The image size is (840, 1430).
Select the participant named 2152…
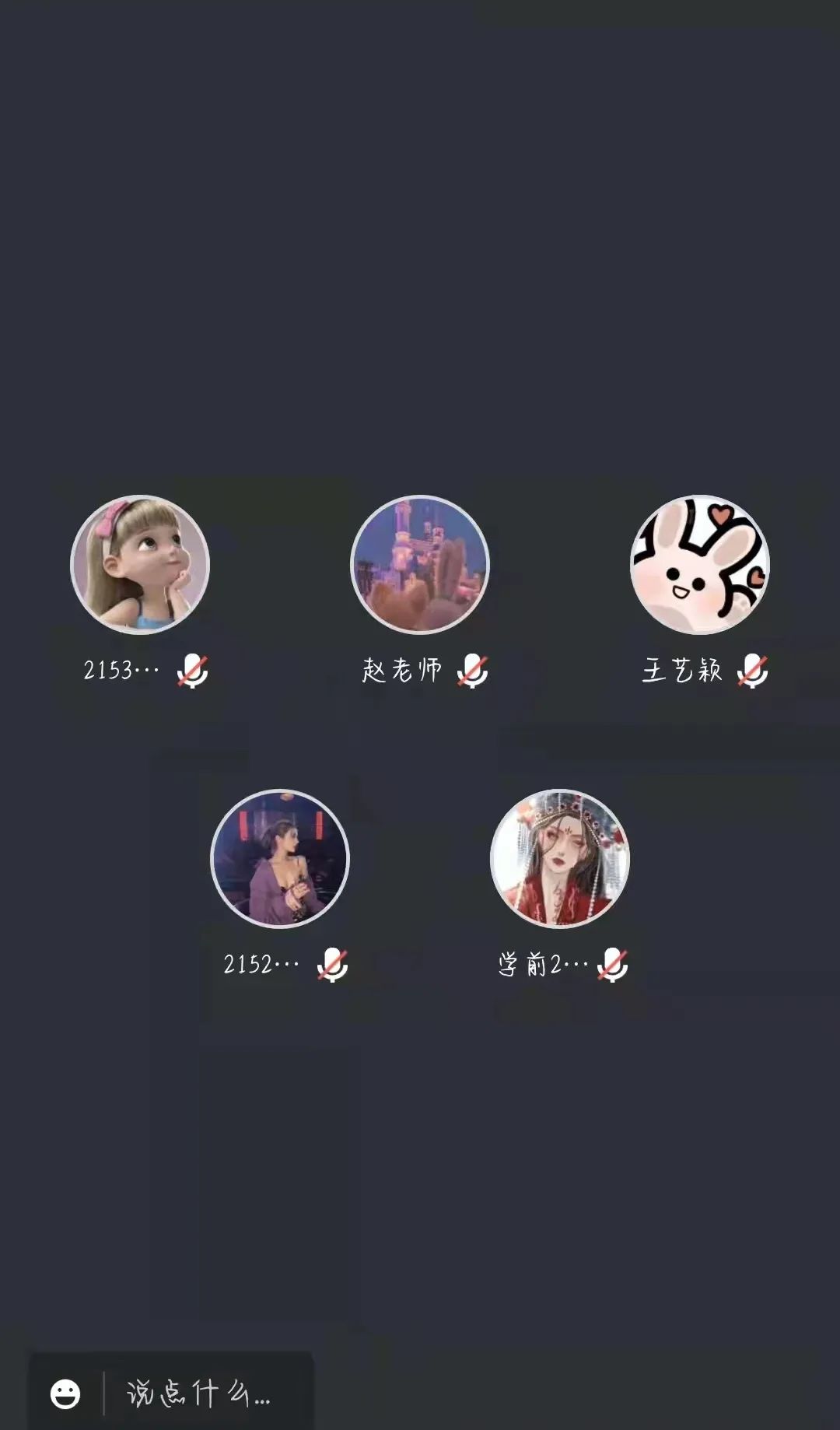click(280, 858)
